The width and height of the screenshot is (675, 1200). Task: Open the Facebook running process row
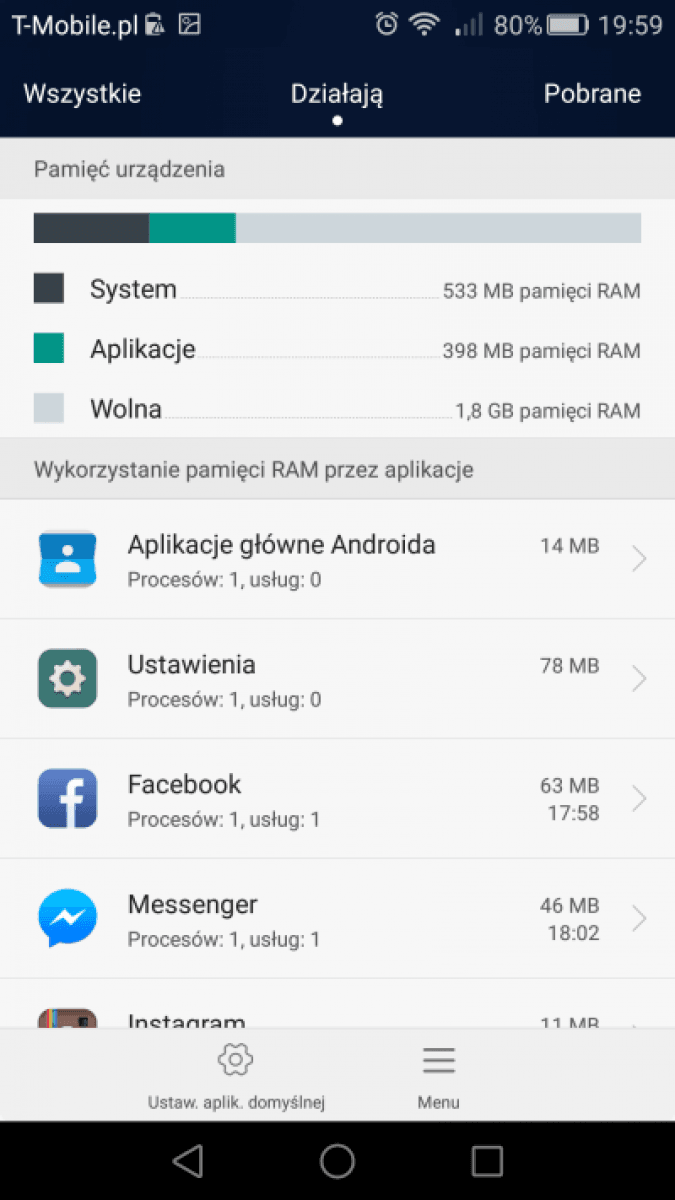(337, 799)
